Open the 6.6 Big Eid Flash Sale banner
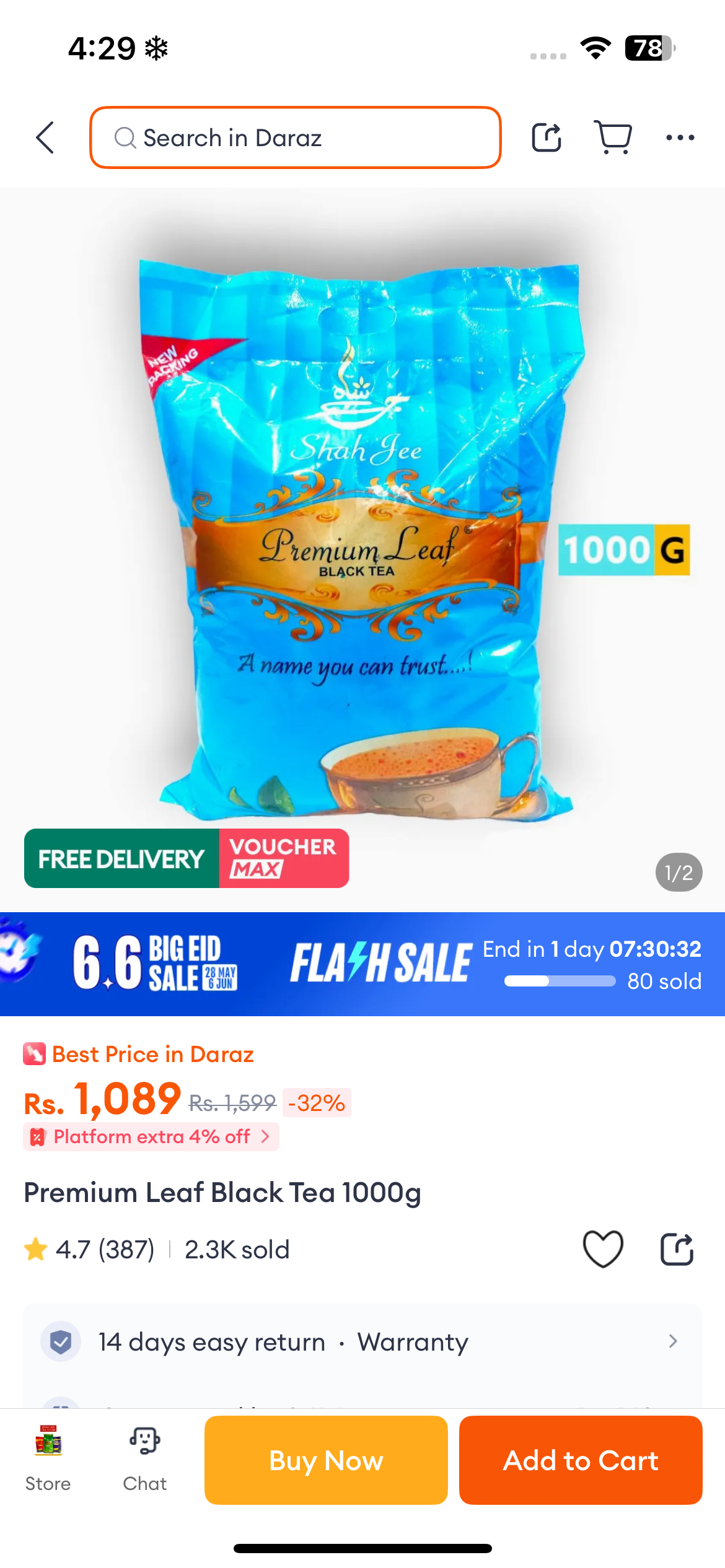The height and width of the screenshot is (1568, 725). click(362, 964)
